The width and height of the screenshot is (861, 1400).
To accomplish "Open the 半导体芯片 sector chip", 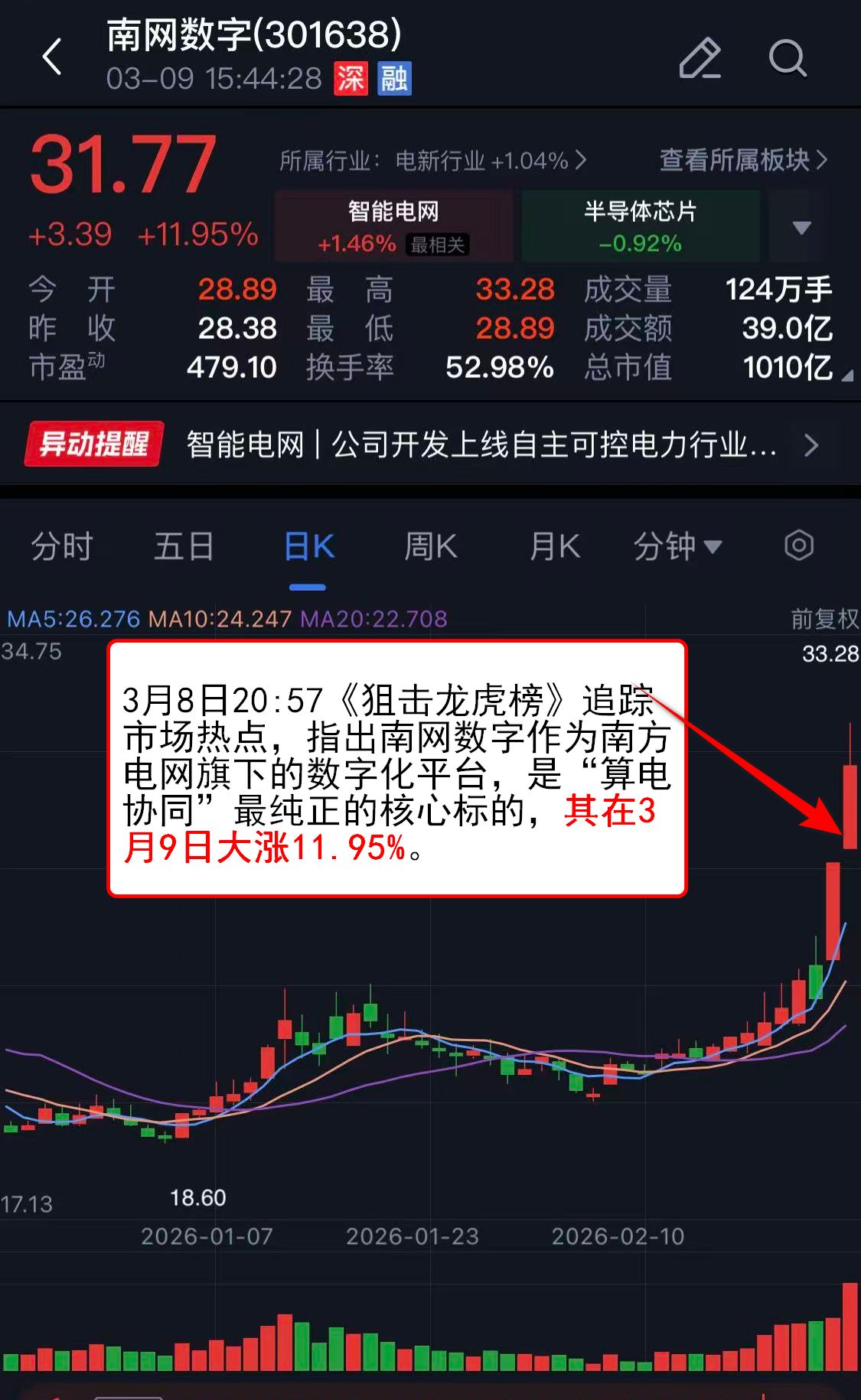I will tap(640, 226).
